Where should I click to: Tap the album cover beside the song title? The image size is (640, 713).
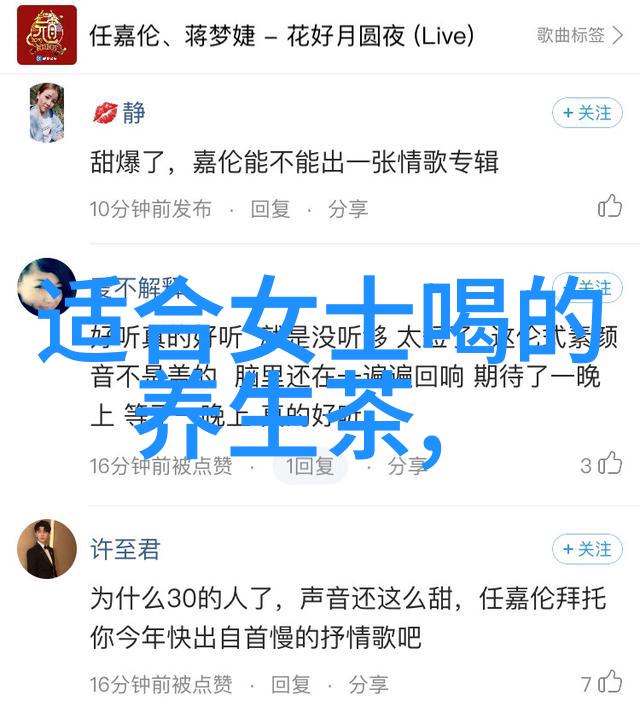coord(46,35)
